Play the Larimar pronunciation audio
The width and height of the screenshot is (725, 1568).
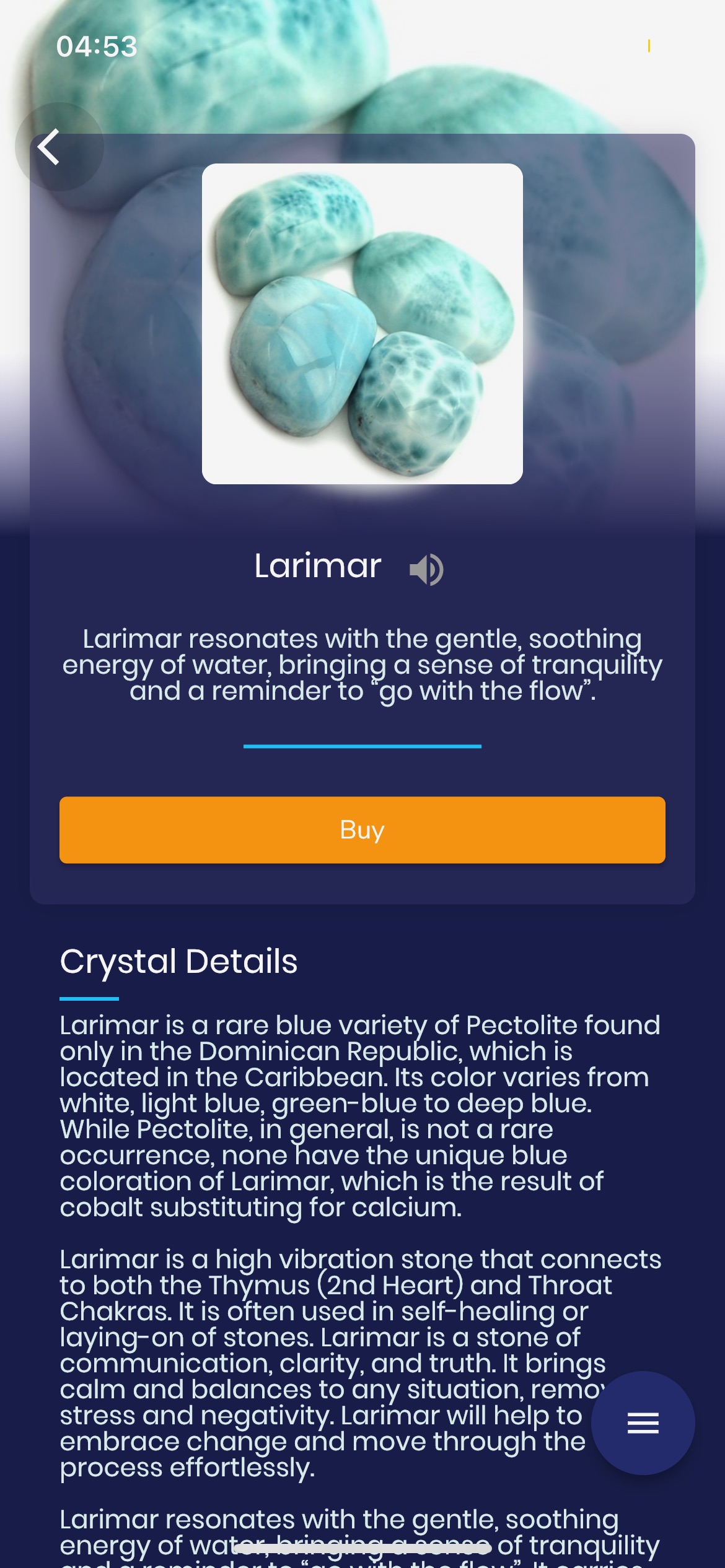point(426,569)
